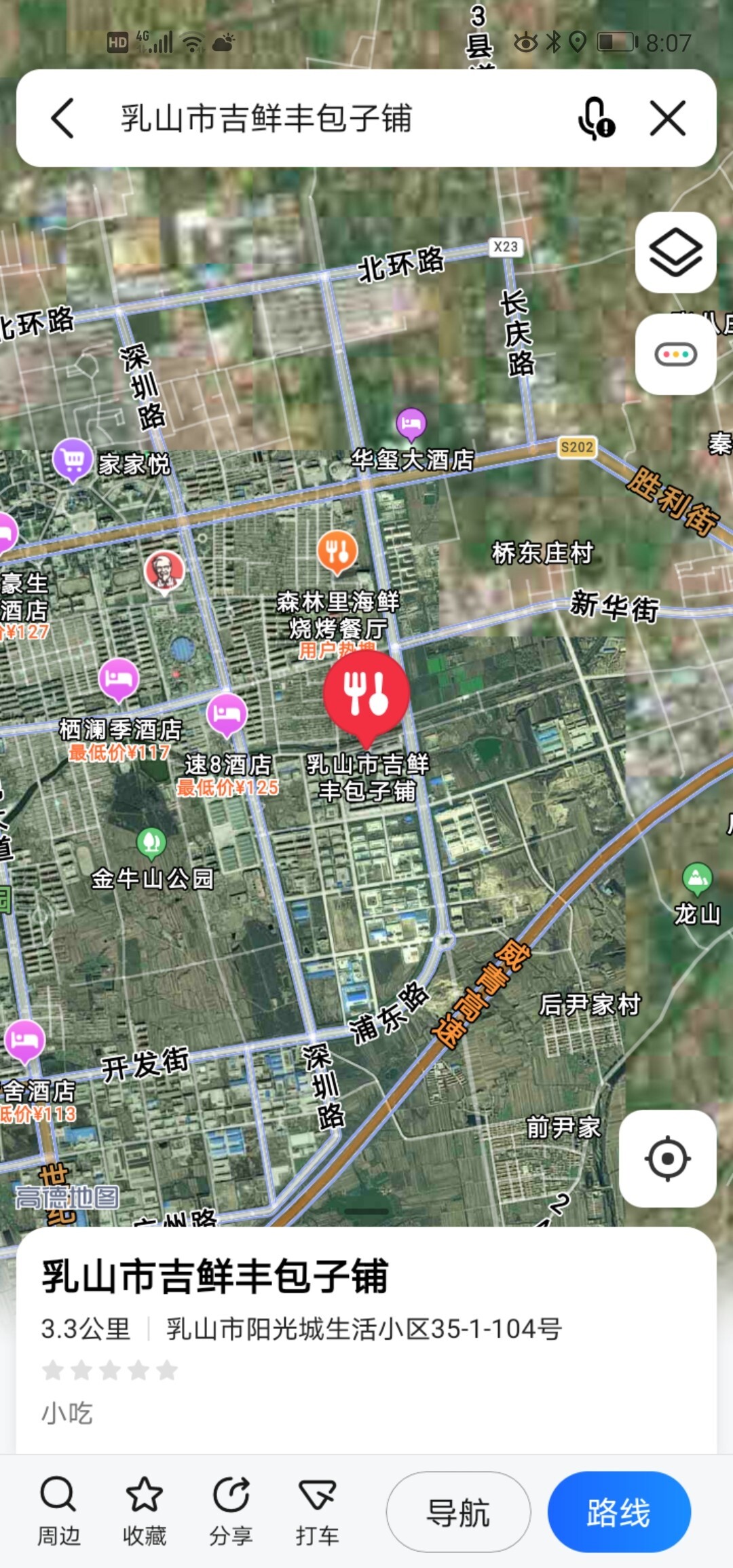Open 周边 nearby search

click(x=58, y=1512)
